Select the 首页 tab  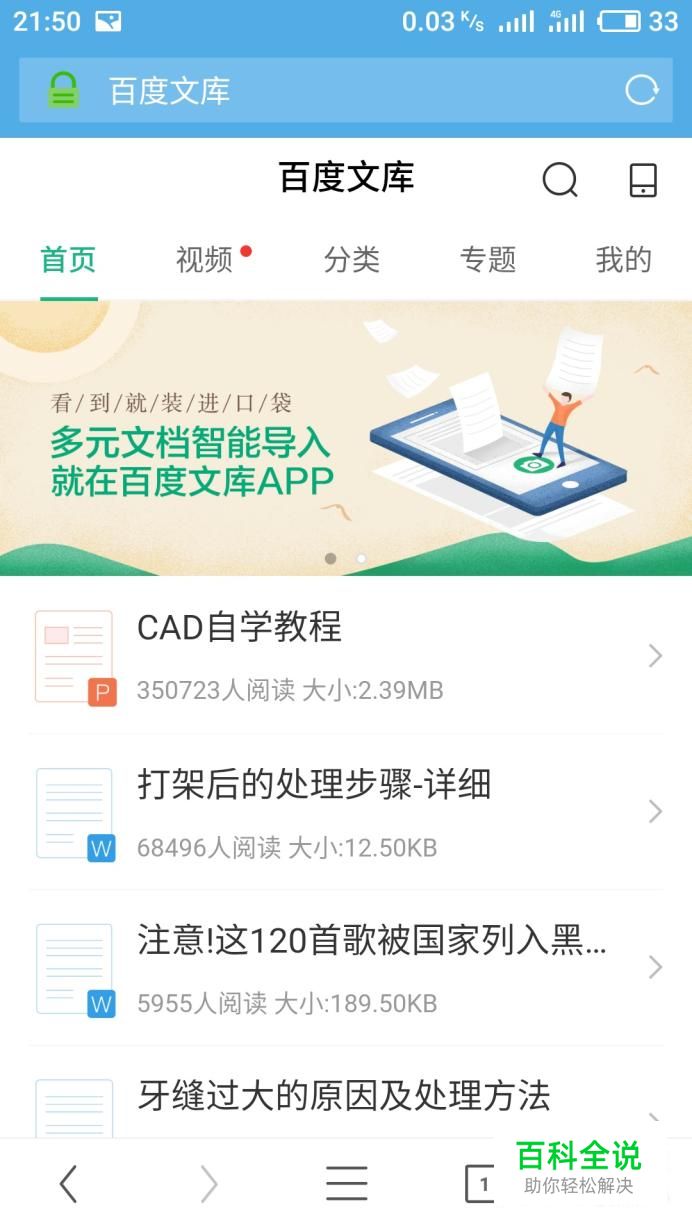[x=68, y=260]
